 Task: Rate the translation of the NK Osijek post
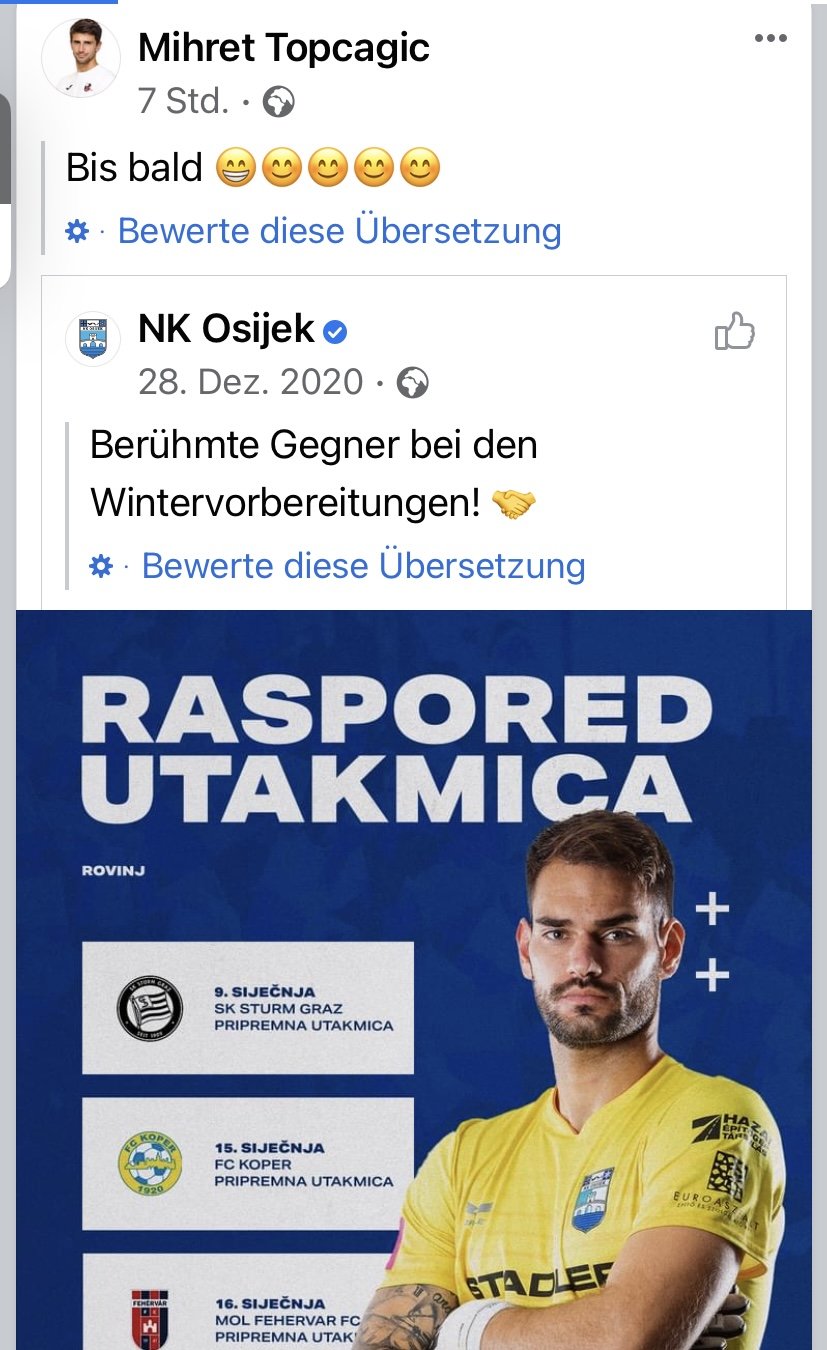coord(363,566)
